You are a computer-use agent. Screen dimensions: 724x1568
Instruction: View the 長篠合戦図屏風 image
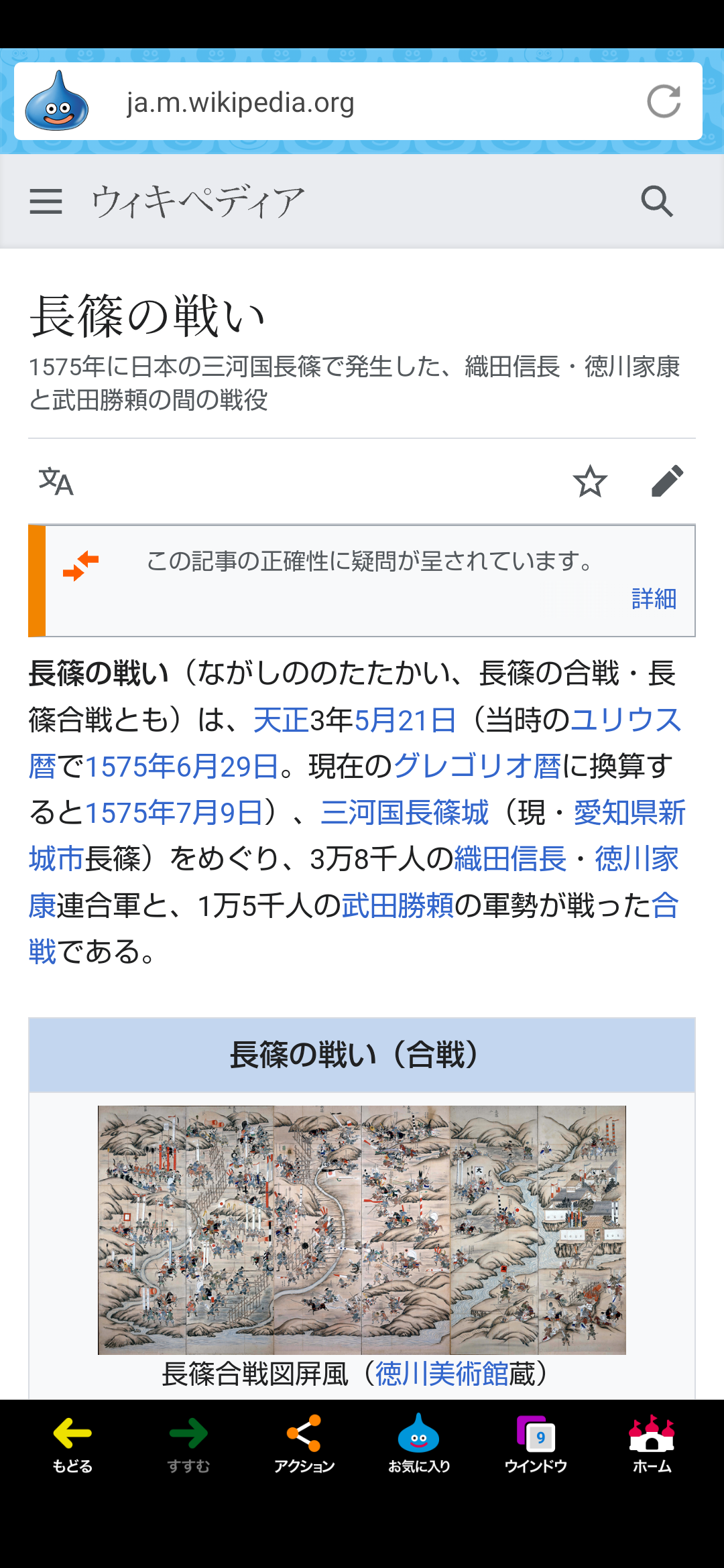362,1230
